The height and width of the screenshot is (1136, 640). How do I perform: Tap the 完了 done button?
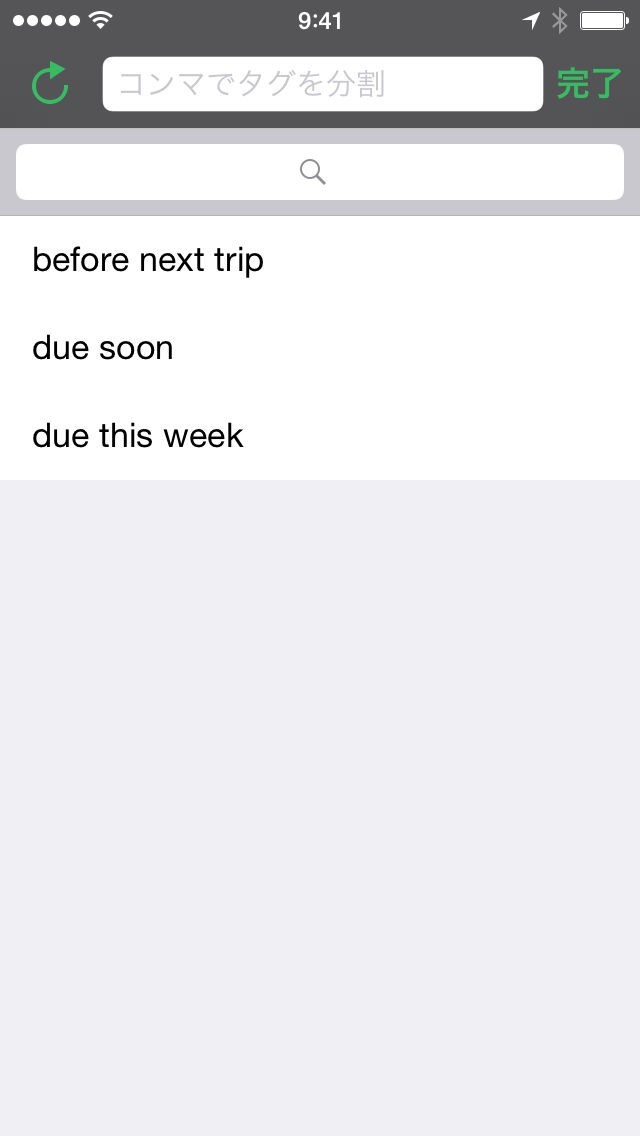tap(588, 84)
